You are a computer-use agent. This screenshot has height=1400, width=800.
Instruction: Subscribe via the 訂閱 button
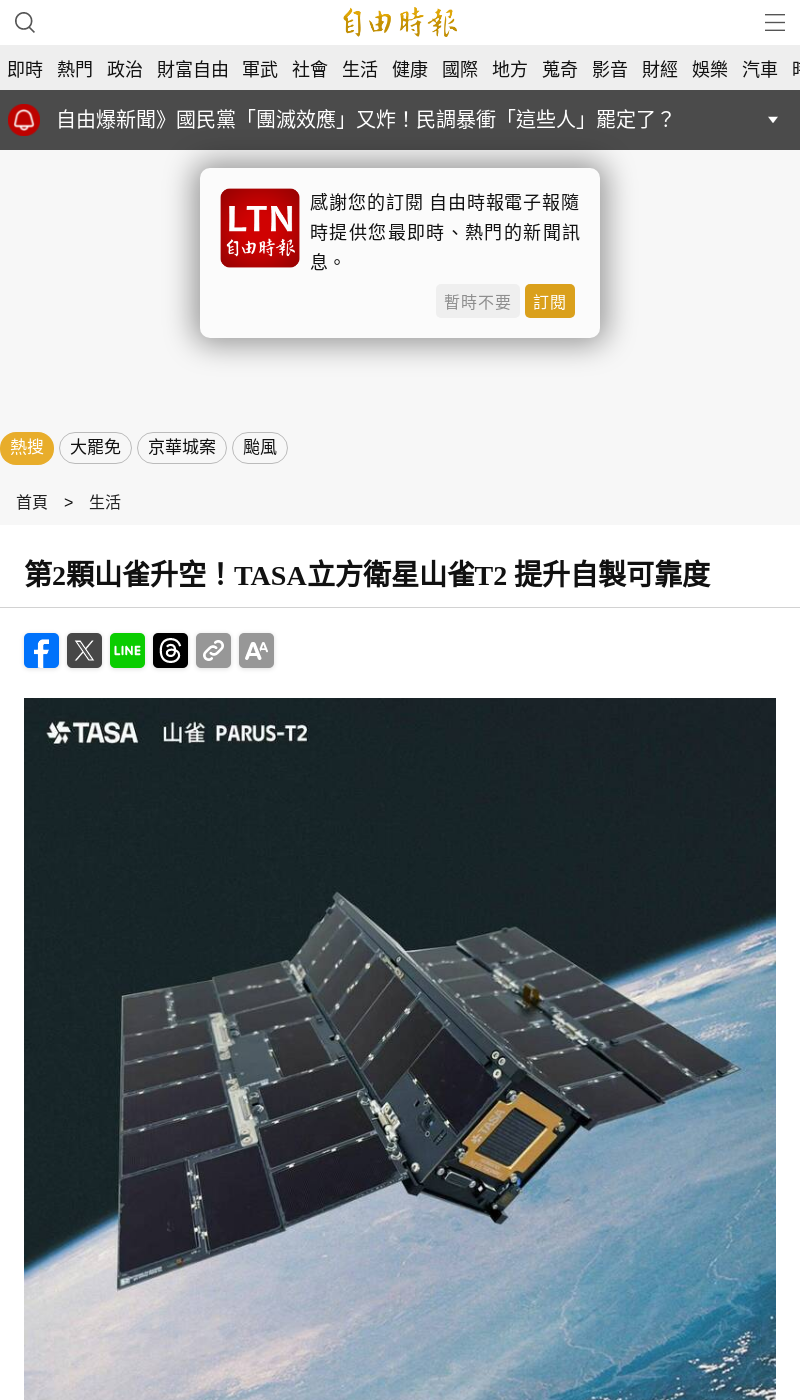click(549, 301)
